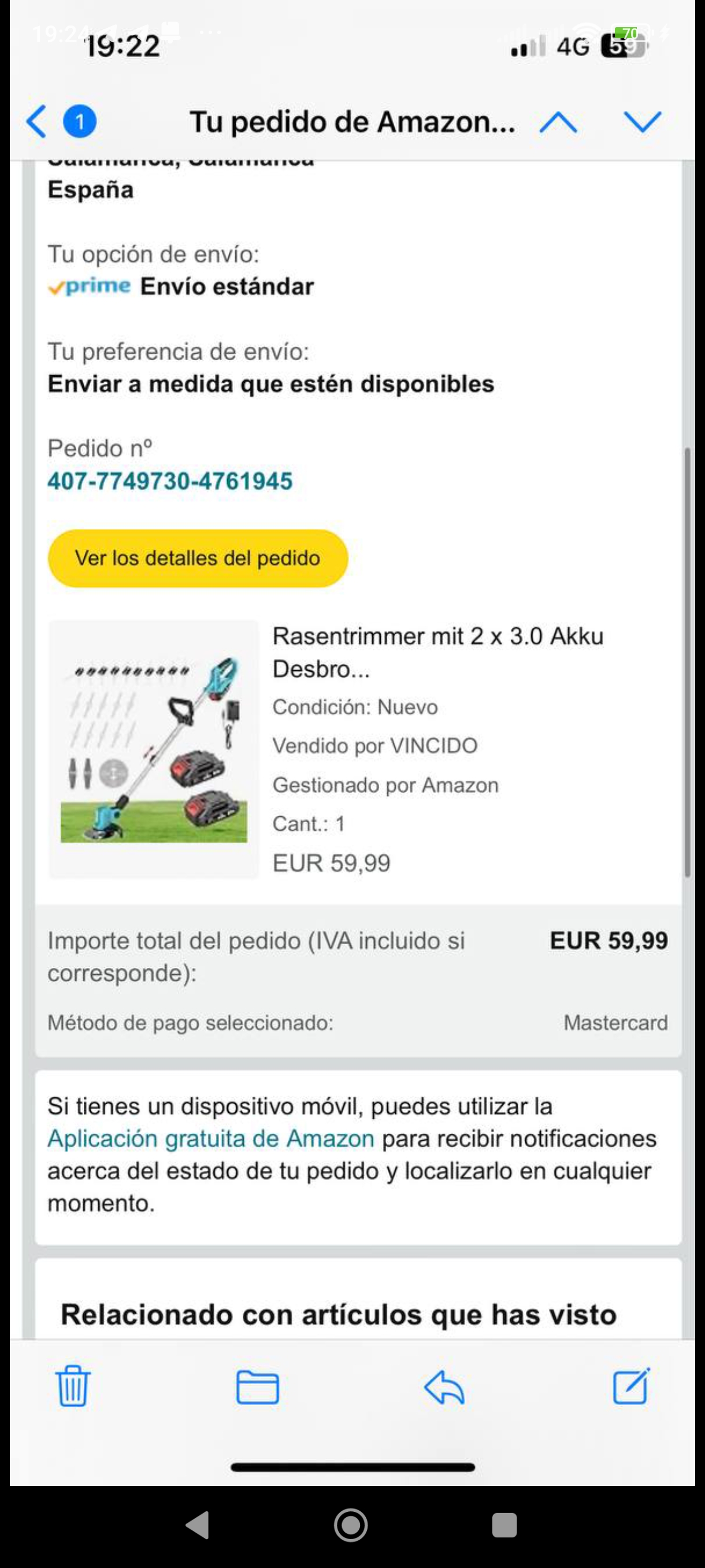Reply to this email
Image resolution: width=705 pixels, height=1568 pixels.
(444, 1387)
